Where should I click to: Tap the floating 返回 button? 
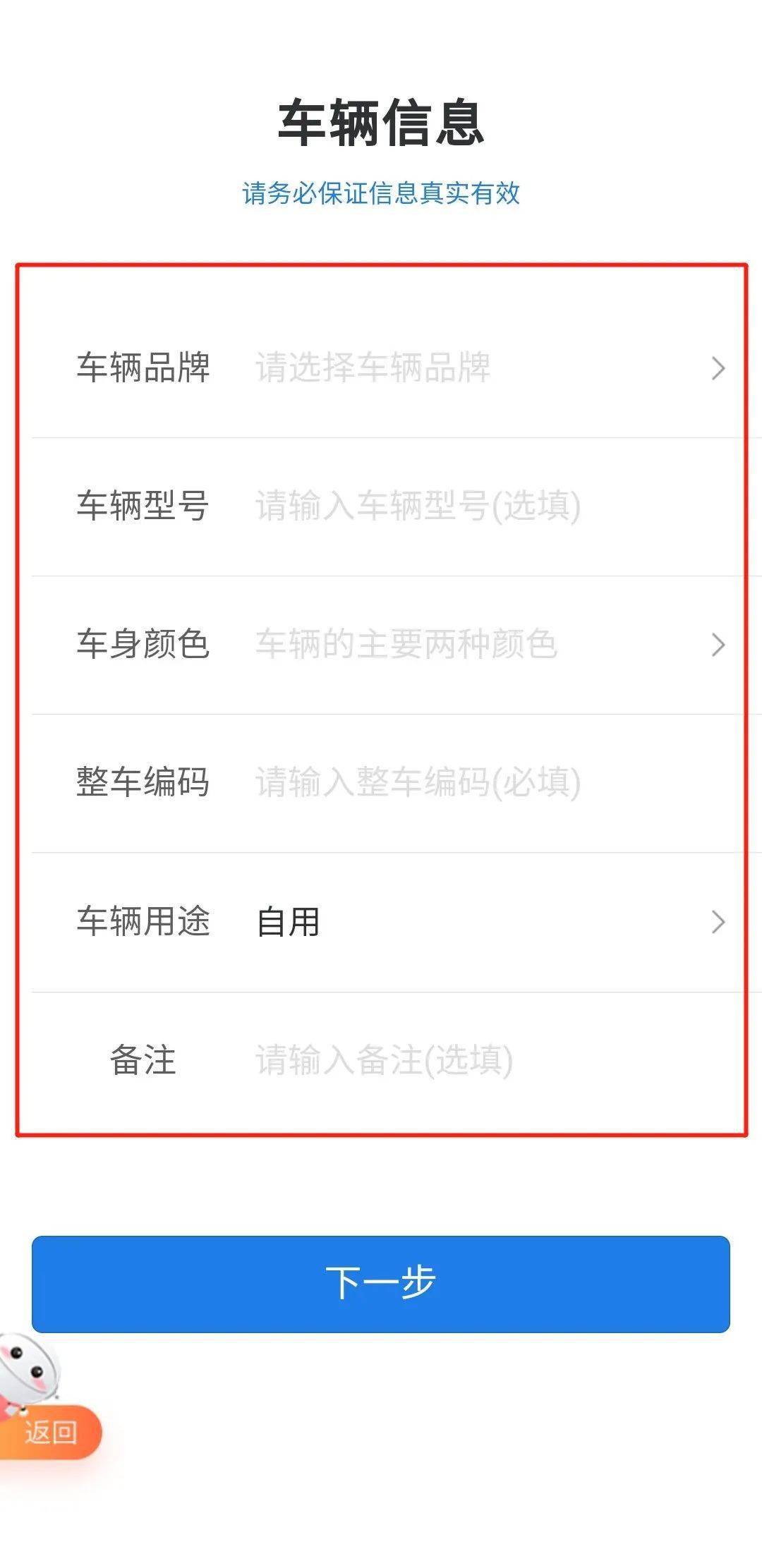pyautogui.click(x=51, y=1432)
